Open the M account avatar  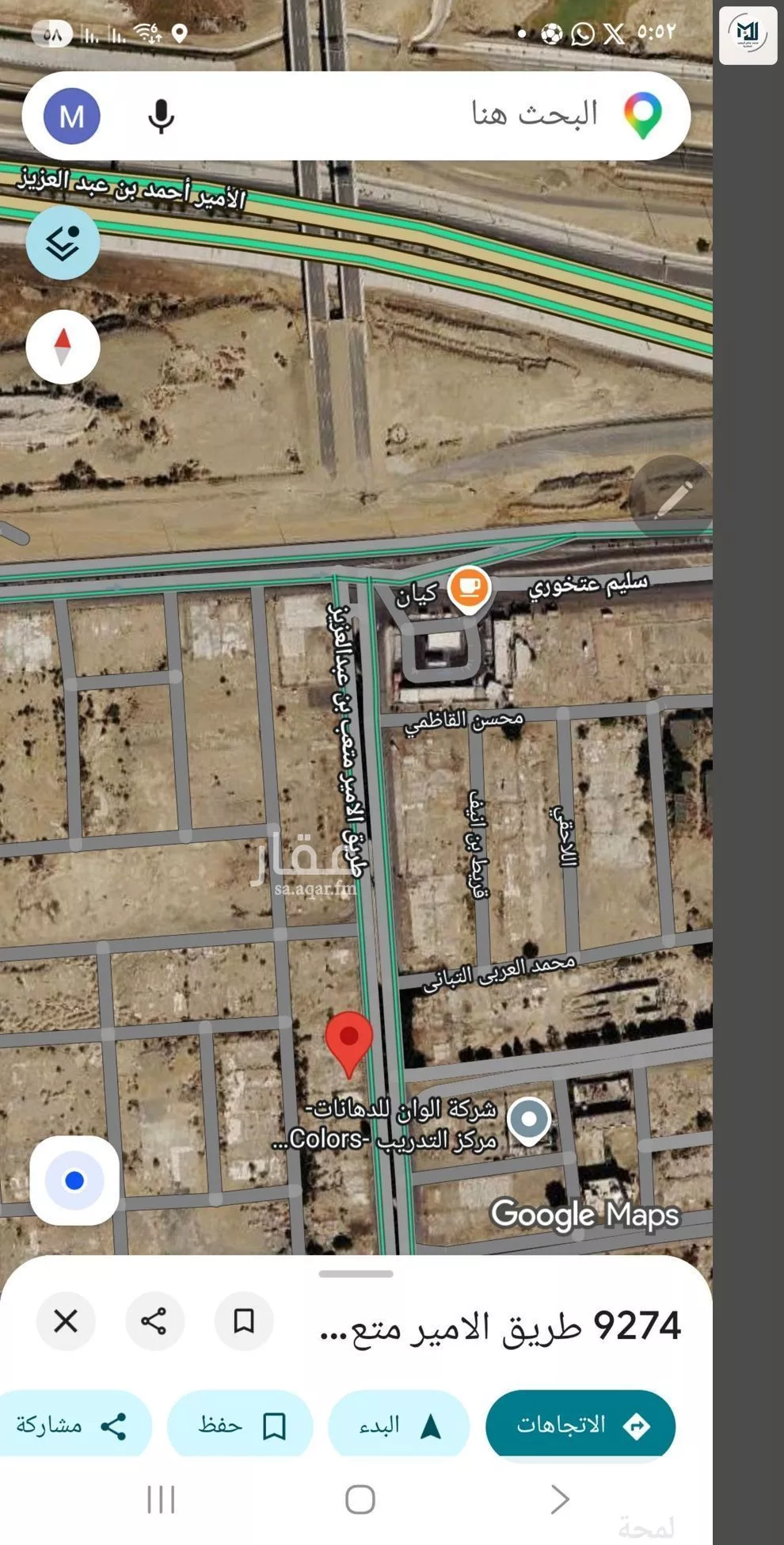[x=71, y=116]
